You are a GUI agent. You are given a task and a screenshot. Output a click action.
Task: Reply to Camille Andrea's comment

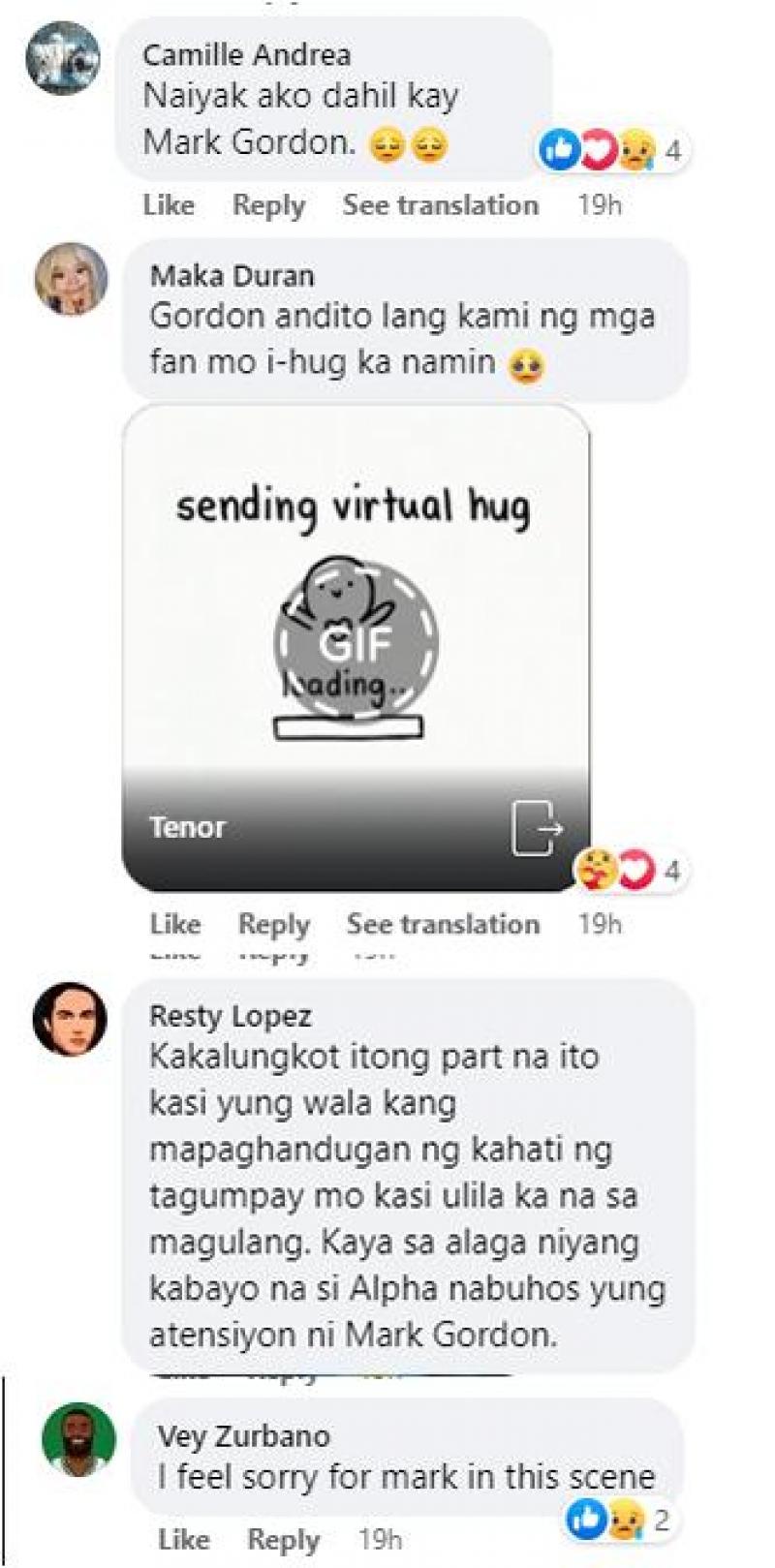pyautogui.click(x=268, y=205)
